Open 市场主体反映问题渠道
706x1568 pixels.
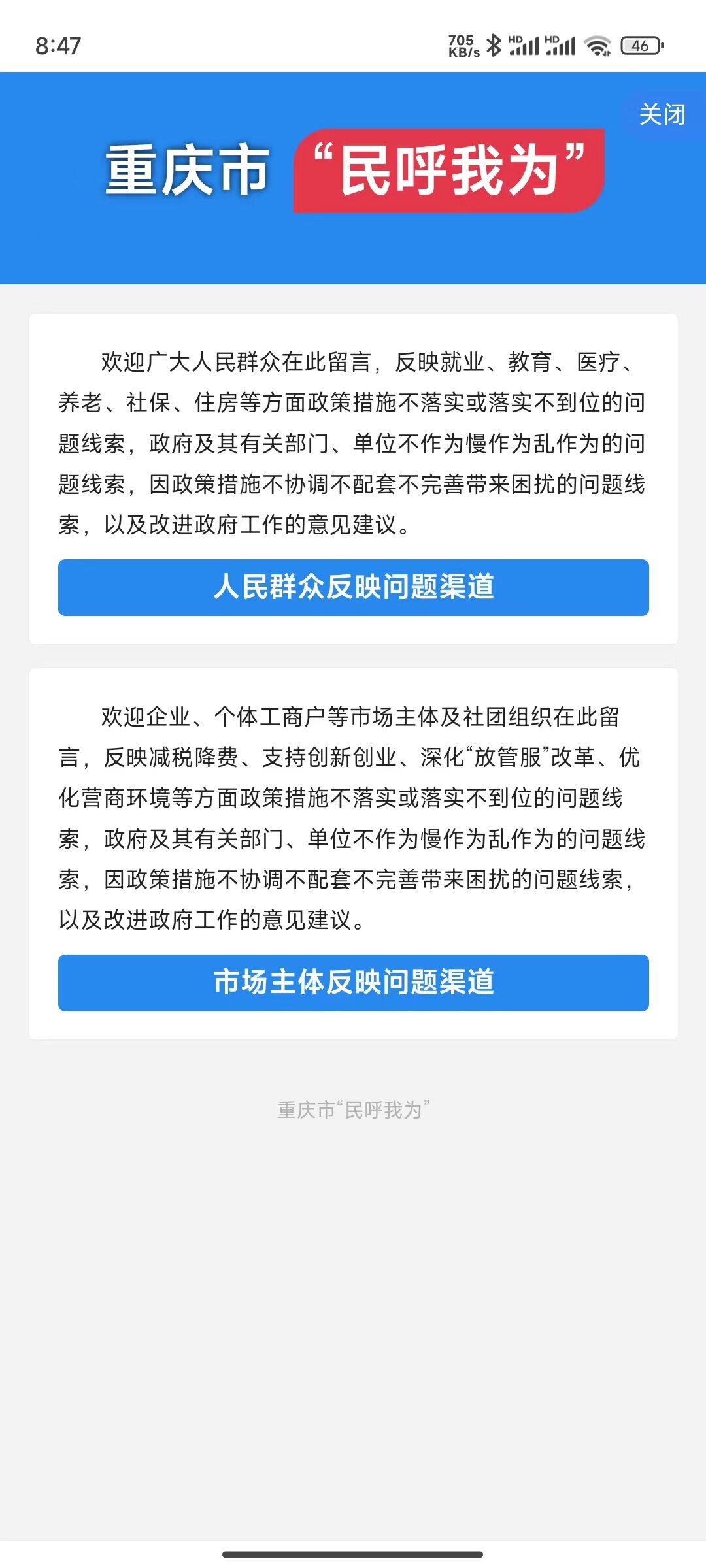pyautogui.click(x=353, y=982)
